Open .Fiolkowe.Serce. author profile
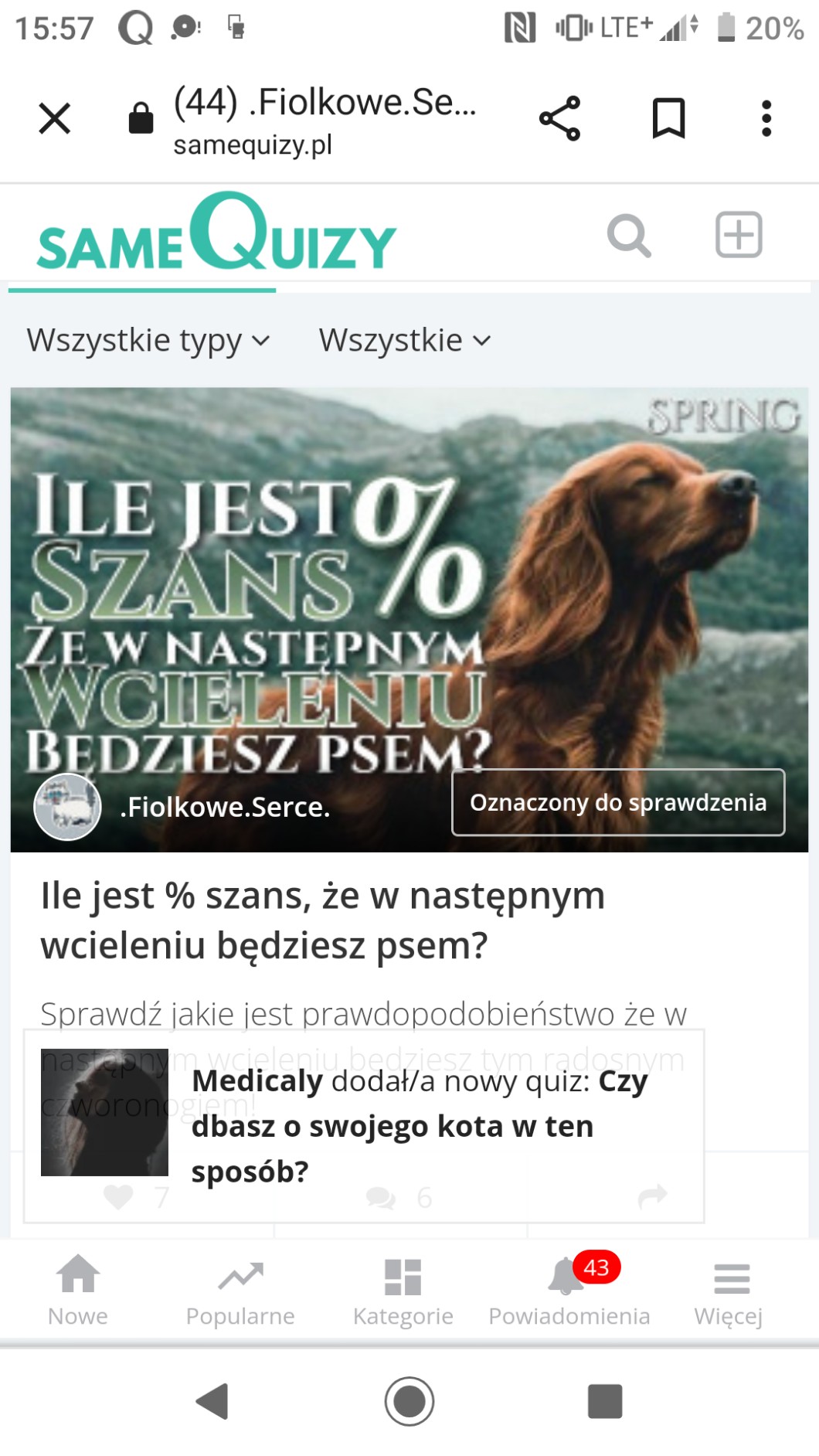Viewport: 819px width, 1456px height. 224,807
